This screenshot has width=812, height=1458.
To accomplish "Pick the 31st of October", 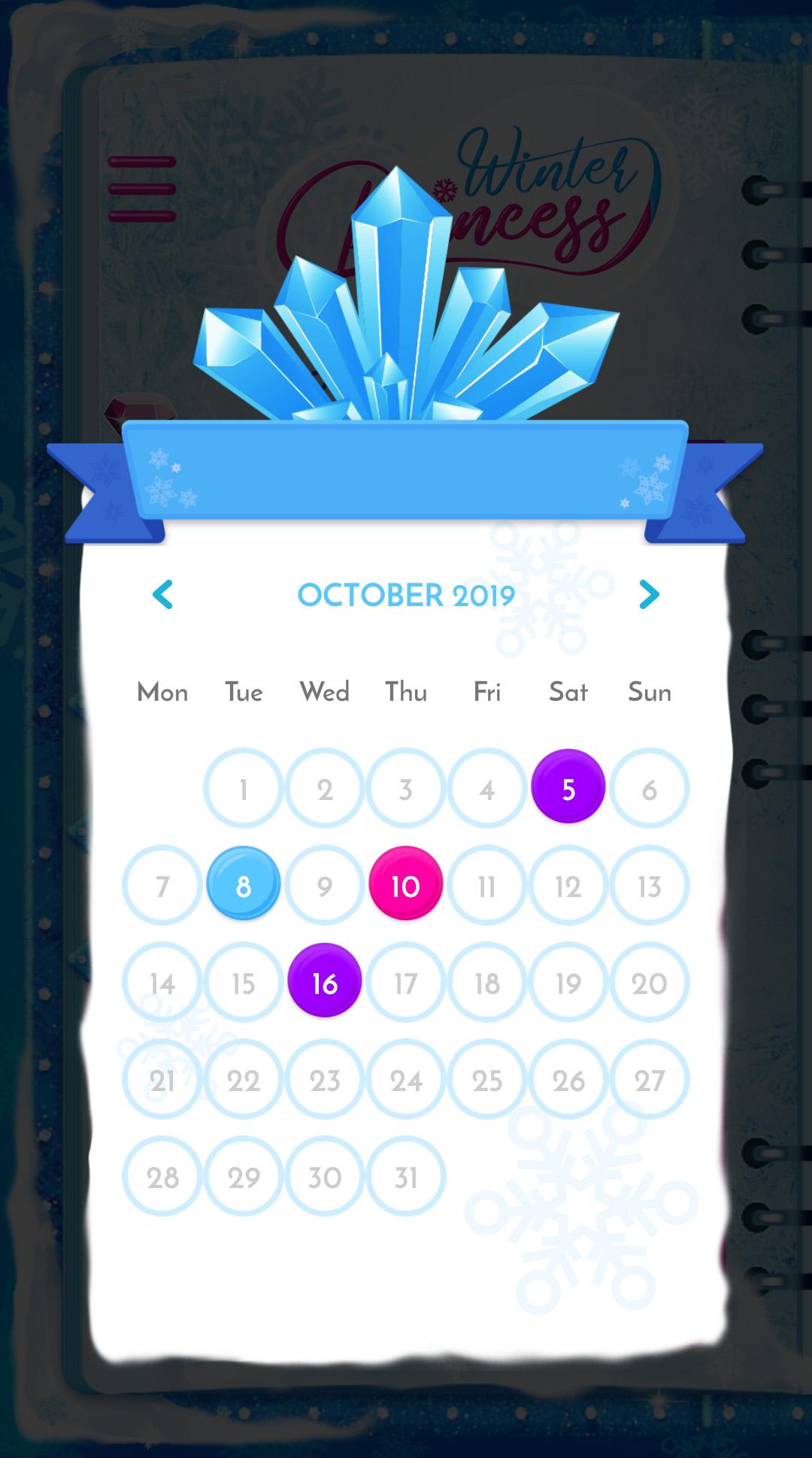I will (x=405, y=1176).
